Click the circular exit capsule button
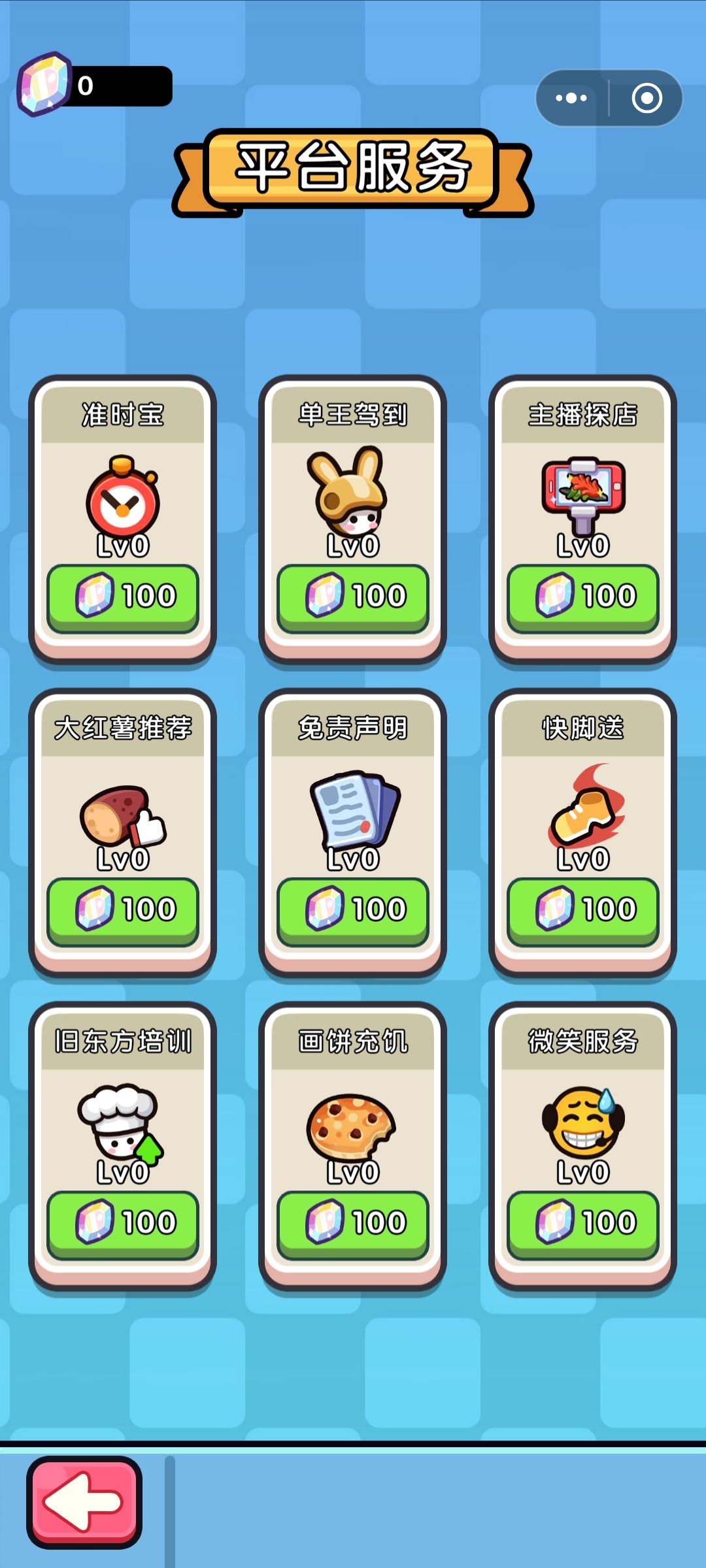 [x=646, y=98]
